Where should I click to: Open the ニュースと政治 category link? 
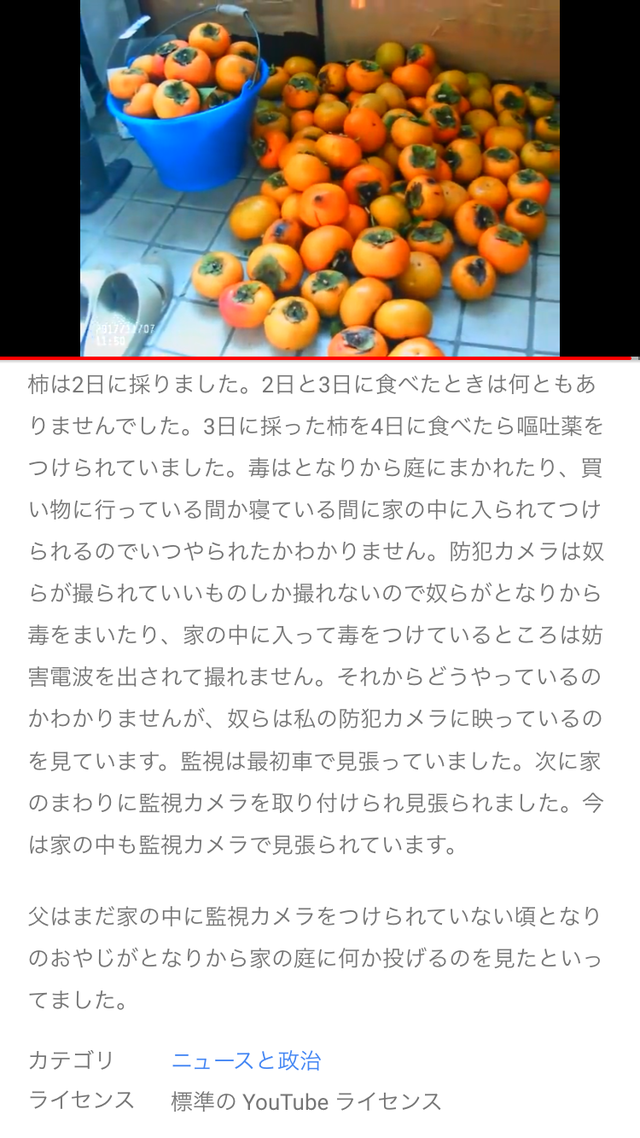(x=246, y=1060)
